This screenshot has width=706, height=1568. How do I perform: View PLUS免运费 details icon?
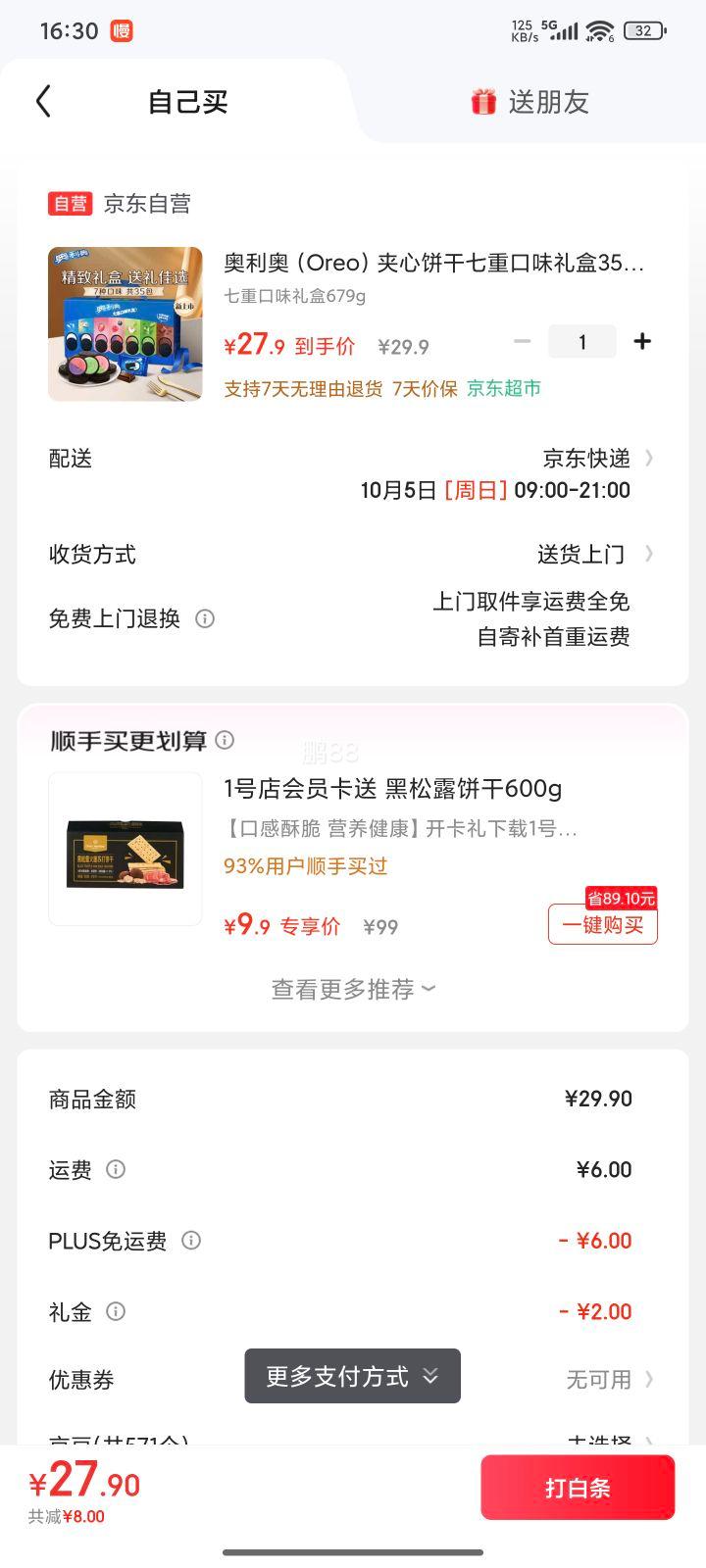[x=191, y=1241]
